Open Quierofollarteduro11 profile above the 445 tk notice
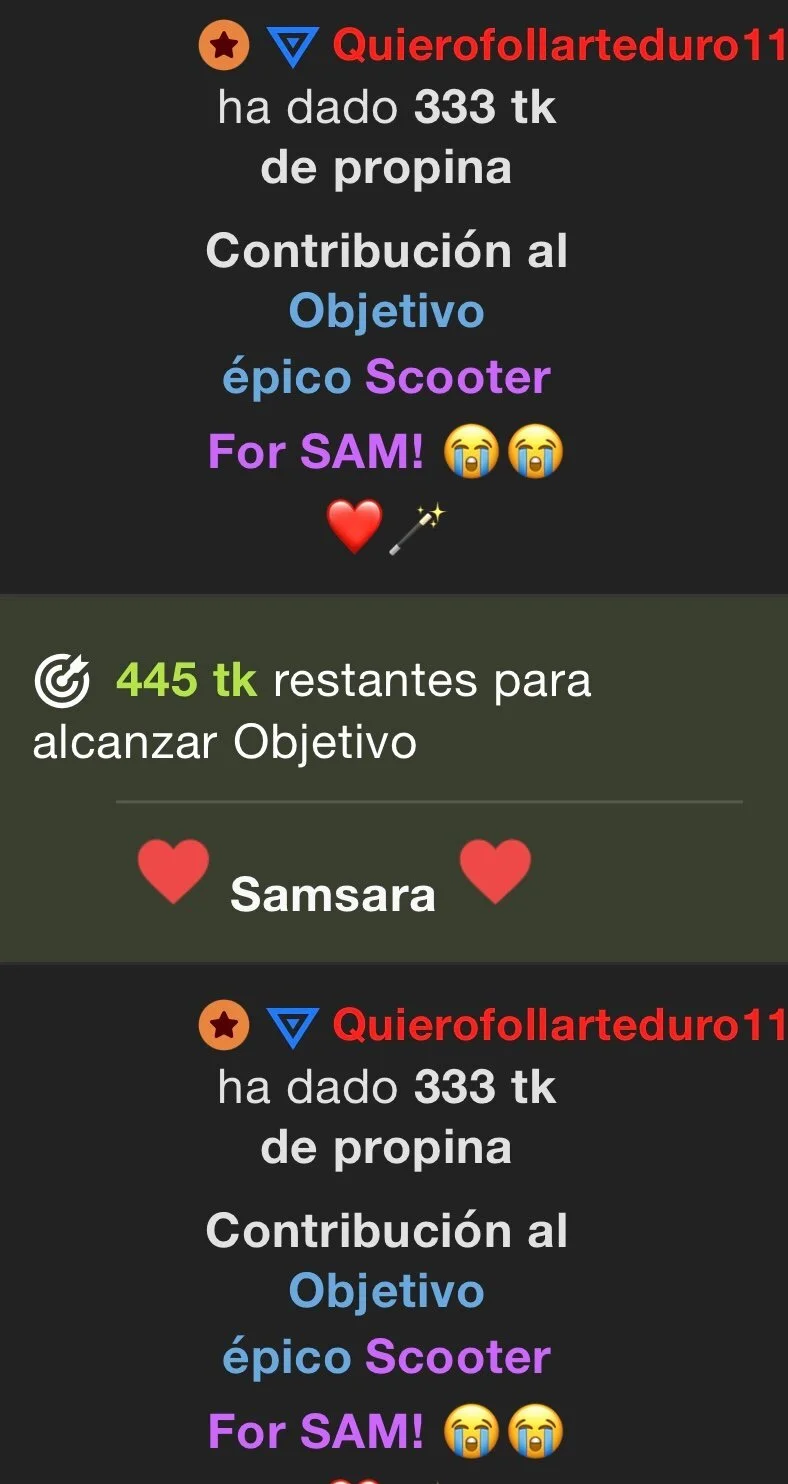 point(558,46)
